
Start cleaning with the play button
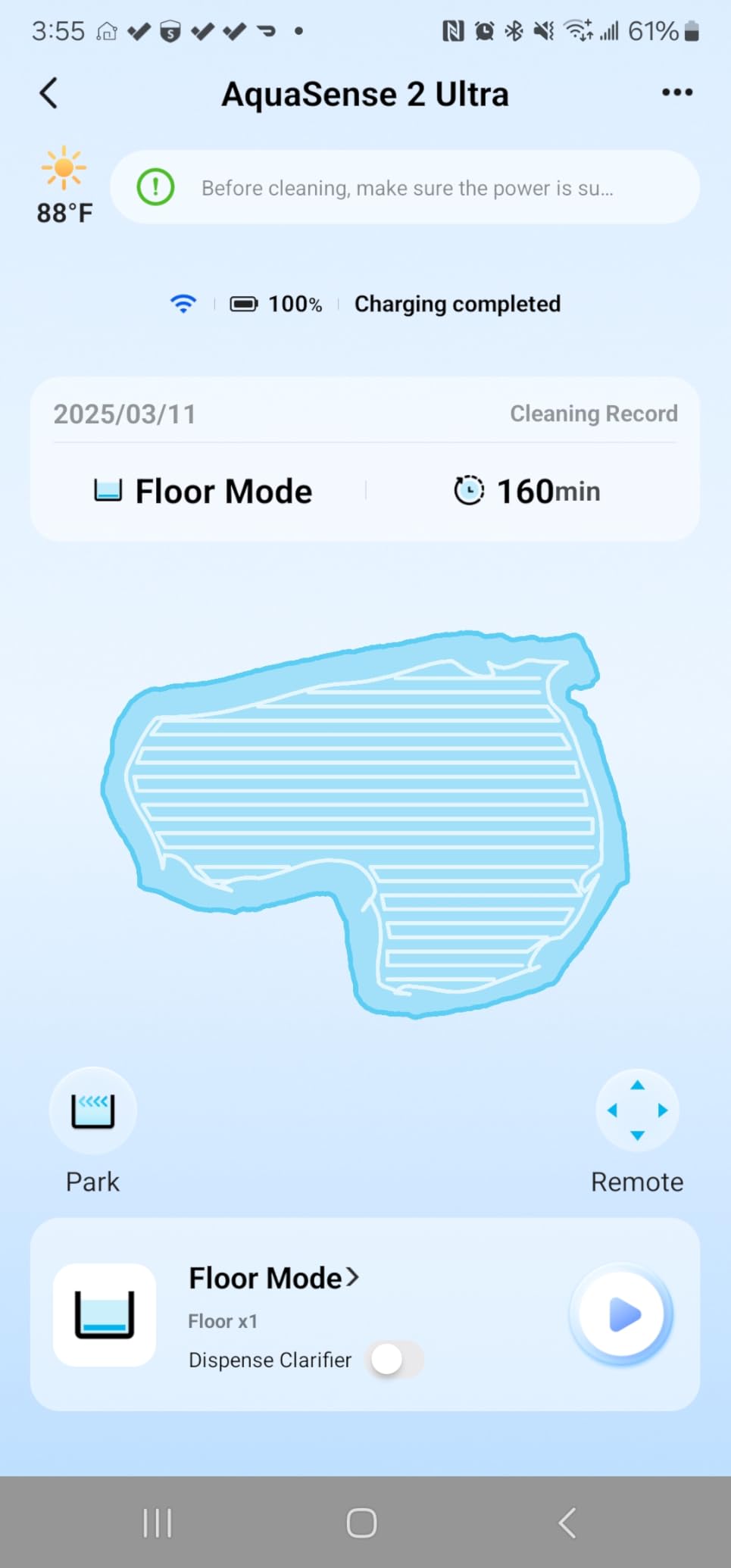tap(621, 1314)
